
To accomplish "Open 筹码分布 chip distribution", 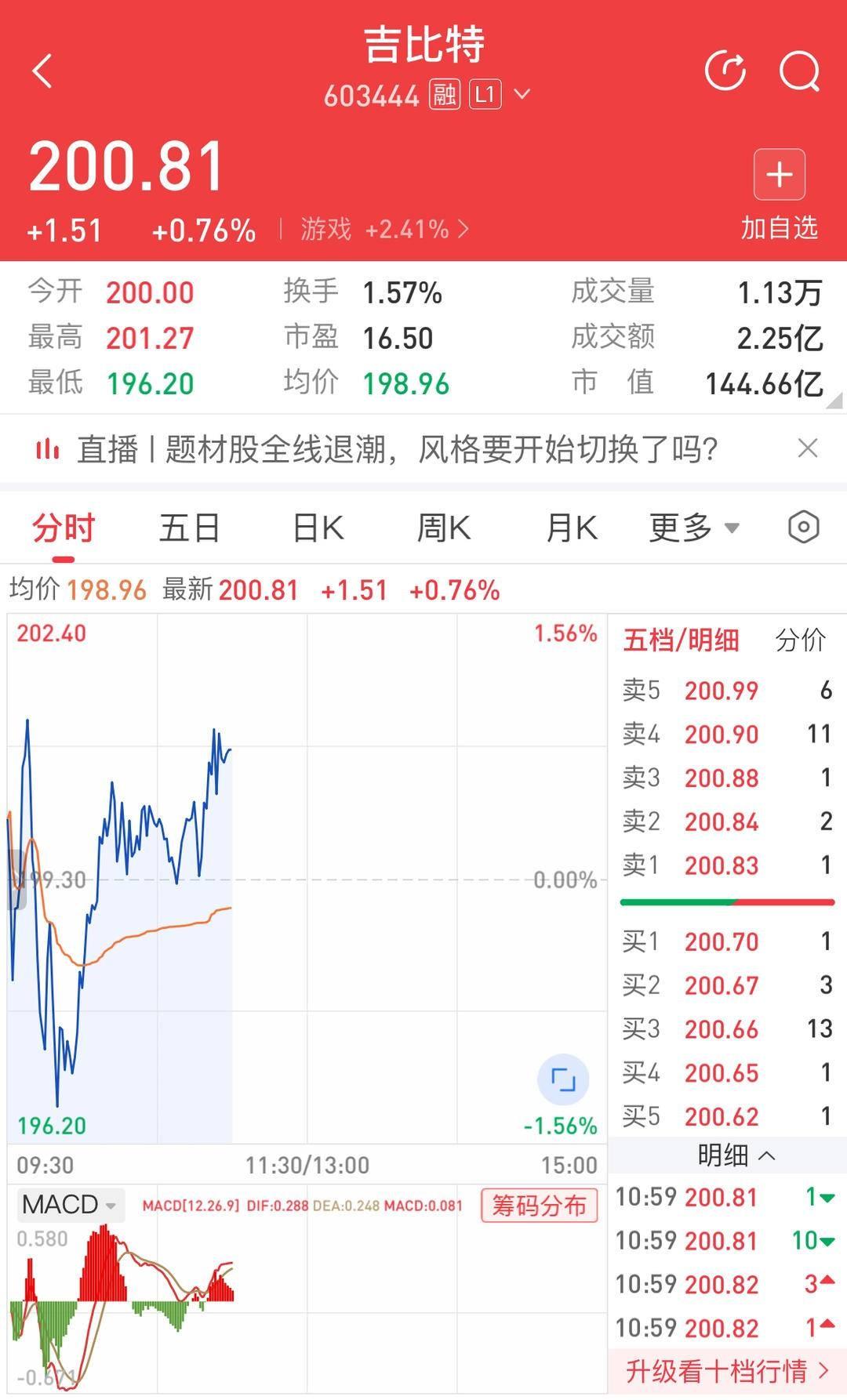I will click(539, 1205).
